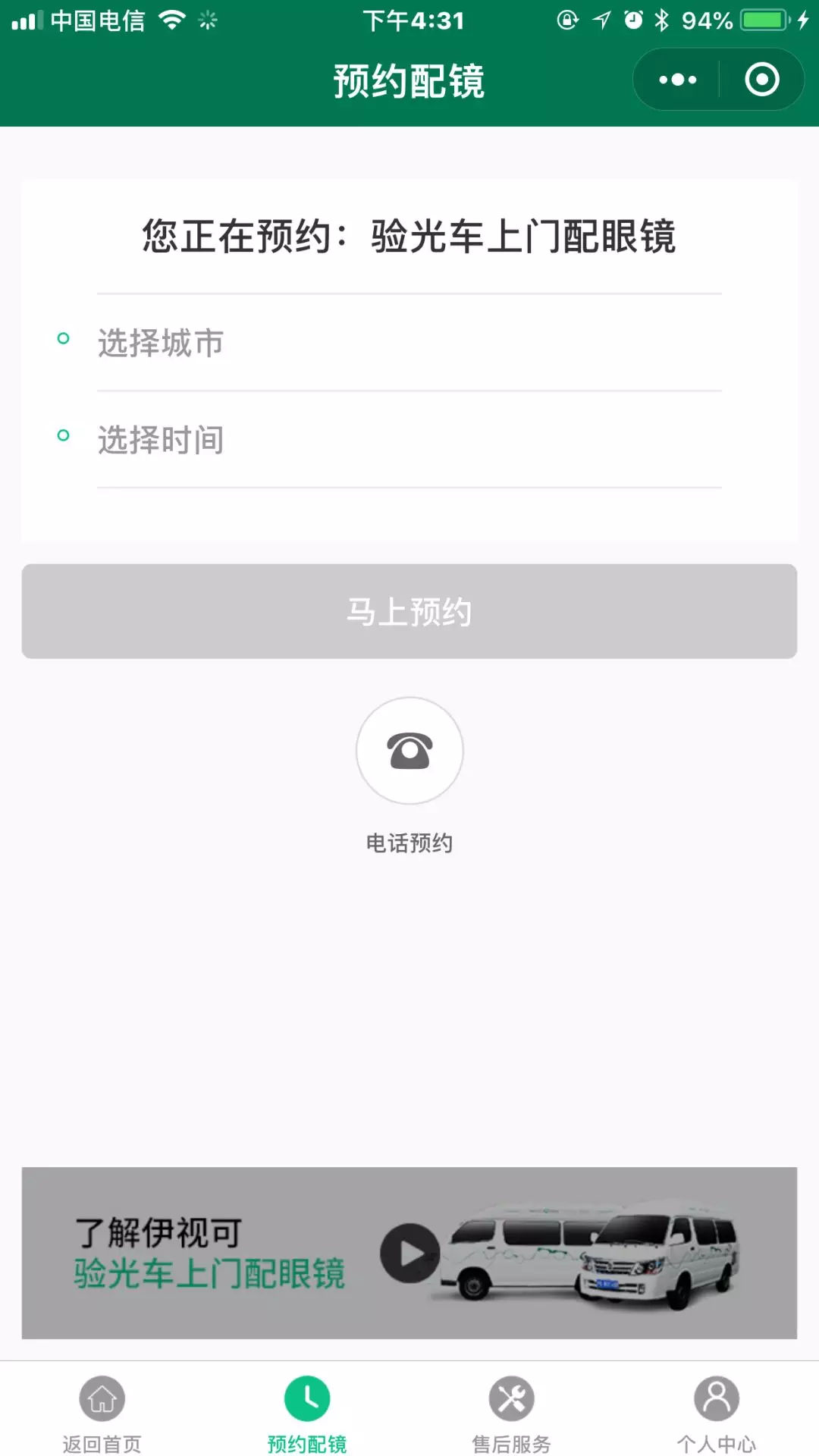Viewport: 819px width, 1456px height.
Task: Open the 选择城市 city picker
Action: tap(408, 343)
